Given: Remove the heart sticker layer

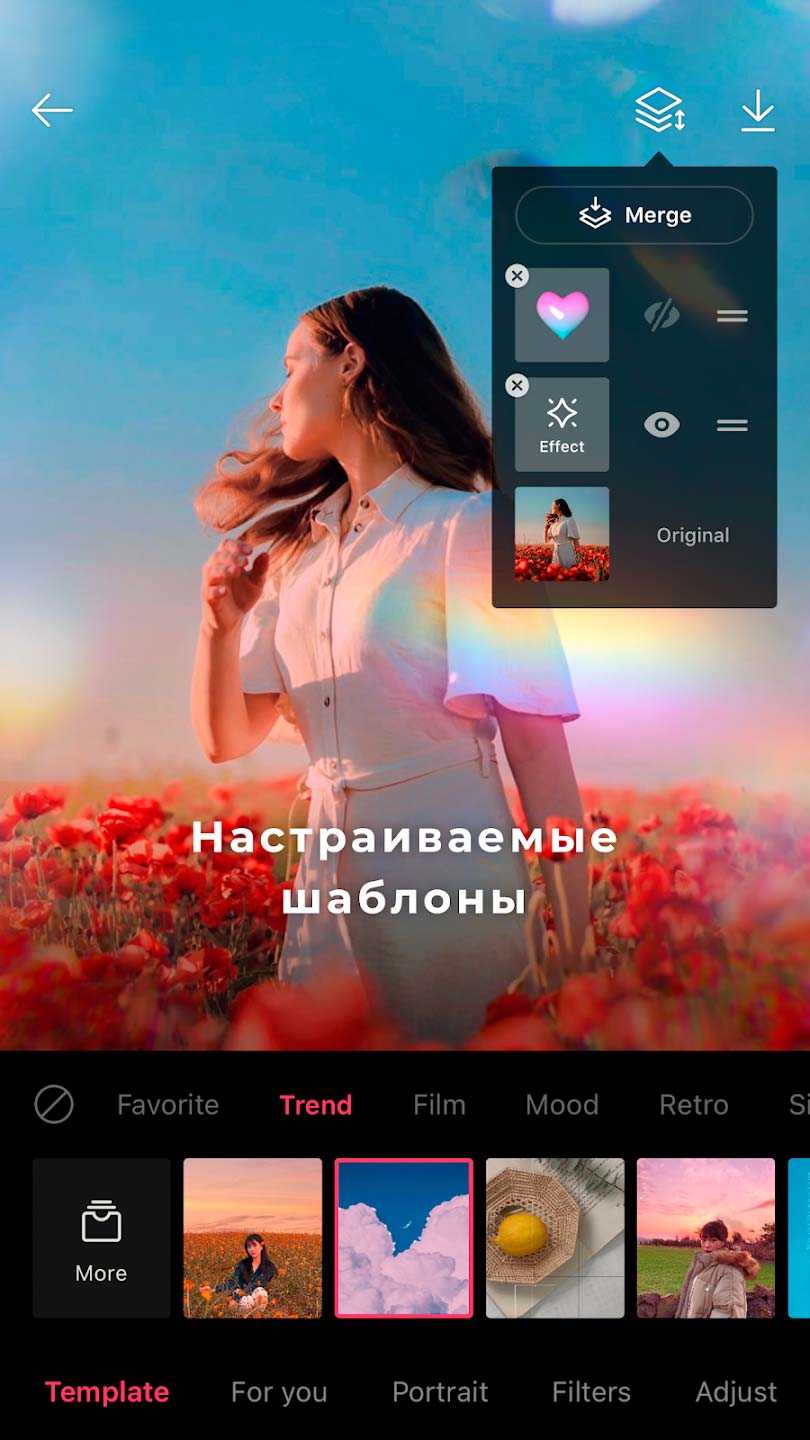Looking at the screenshot, I should click(x=517, y=276).
